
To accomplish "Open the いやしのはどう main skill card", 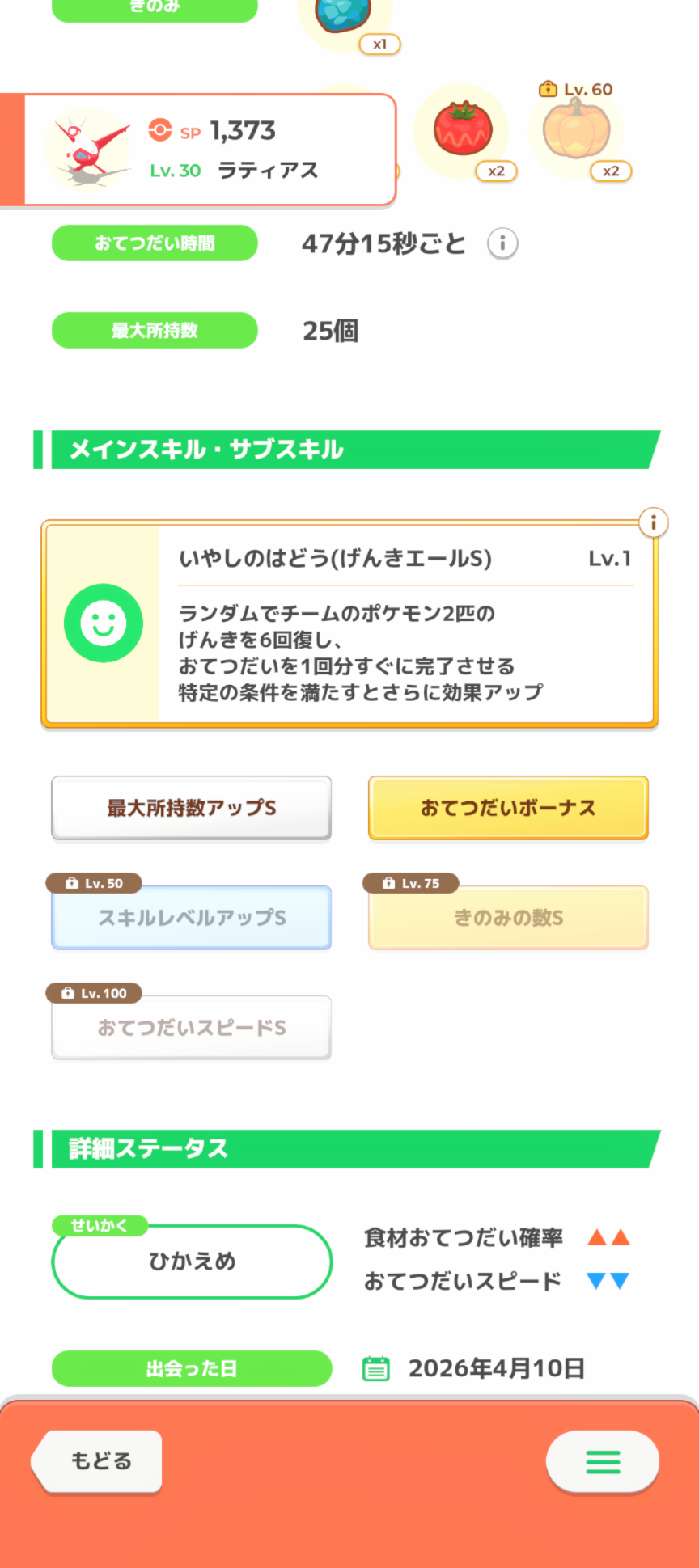I will (x=349, y=624).
